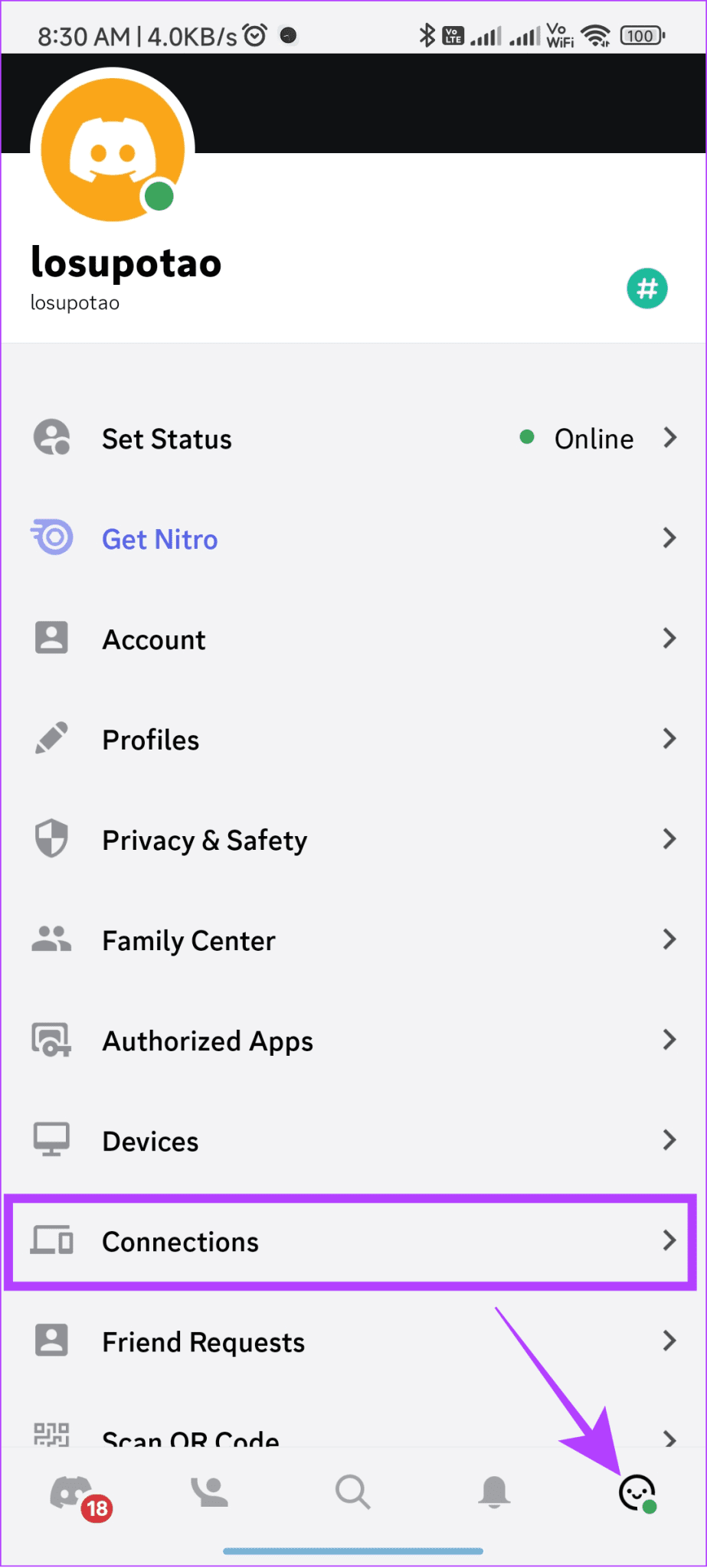Open the Privacy & Safety shield icon
This screenshot has width=707, height=1568.
pos(51,838)
